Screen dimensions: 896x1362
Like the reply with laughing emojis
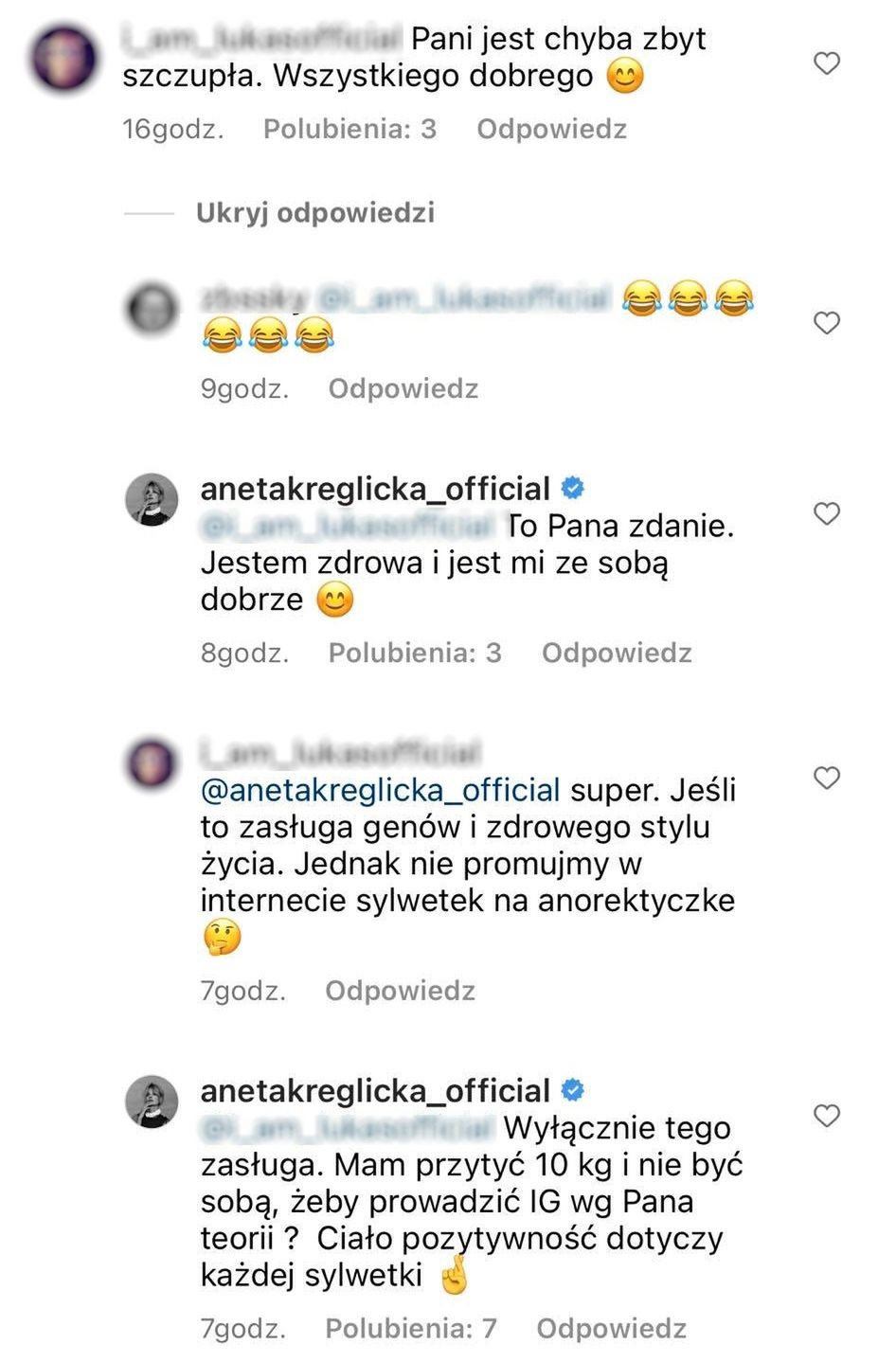click(827, 323)
